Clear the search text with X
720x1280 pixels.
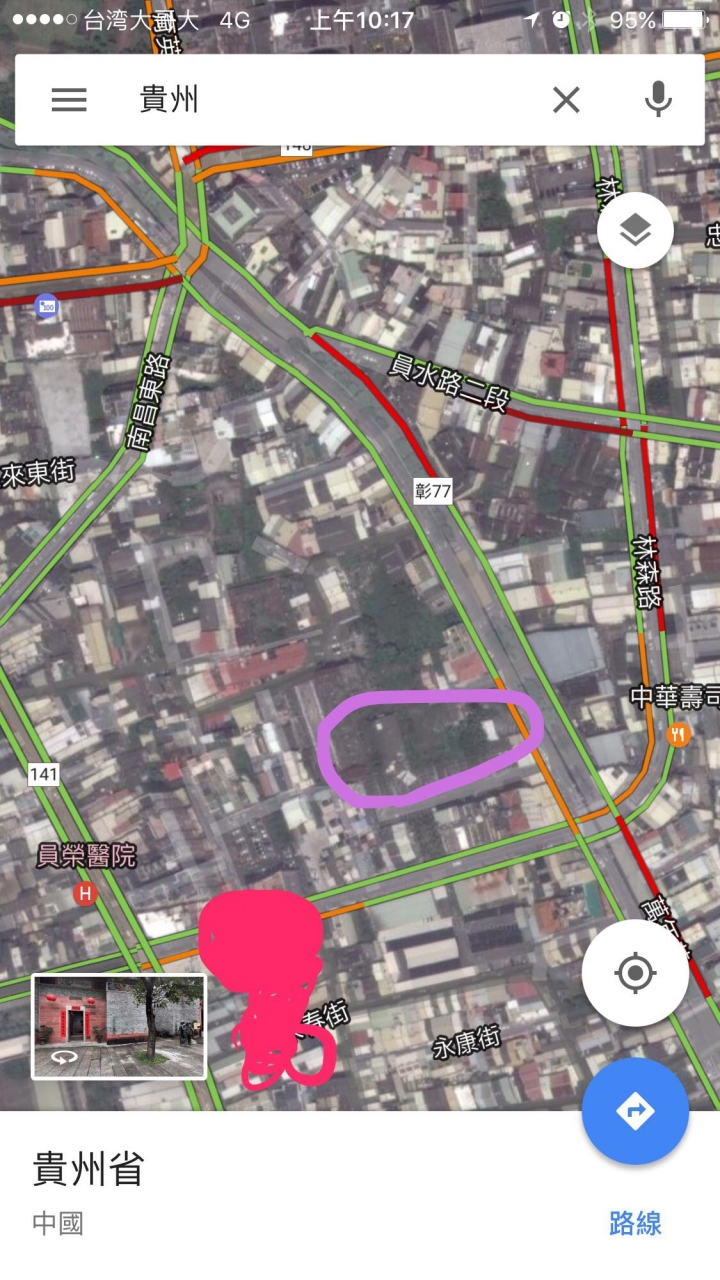pyautogui.click(x=566, y=100)
